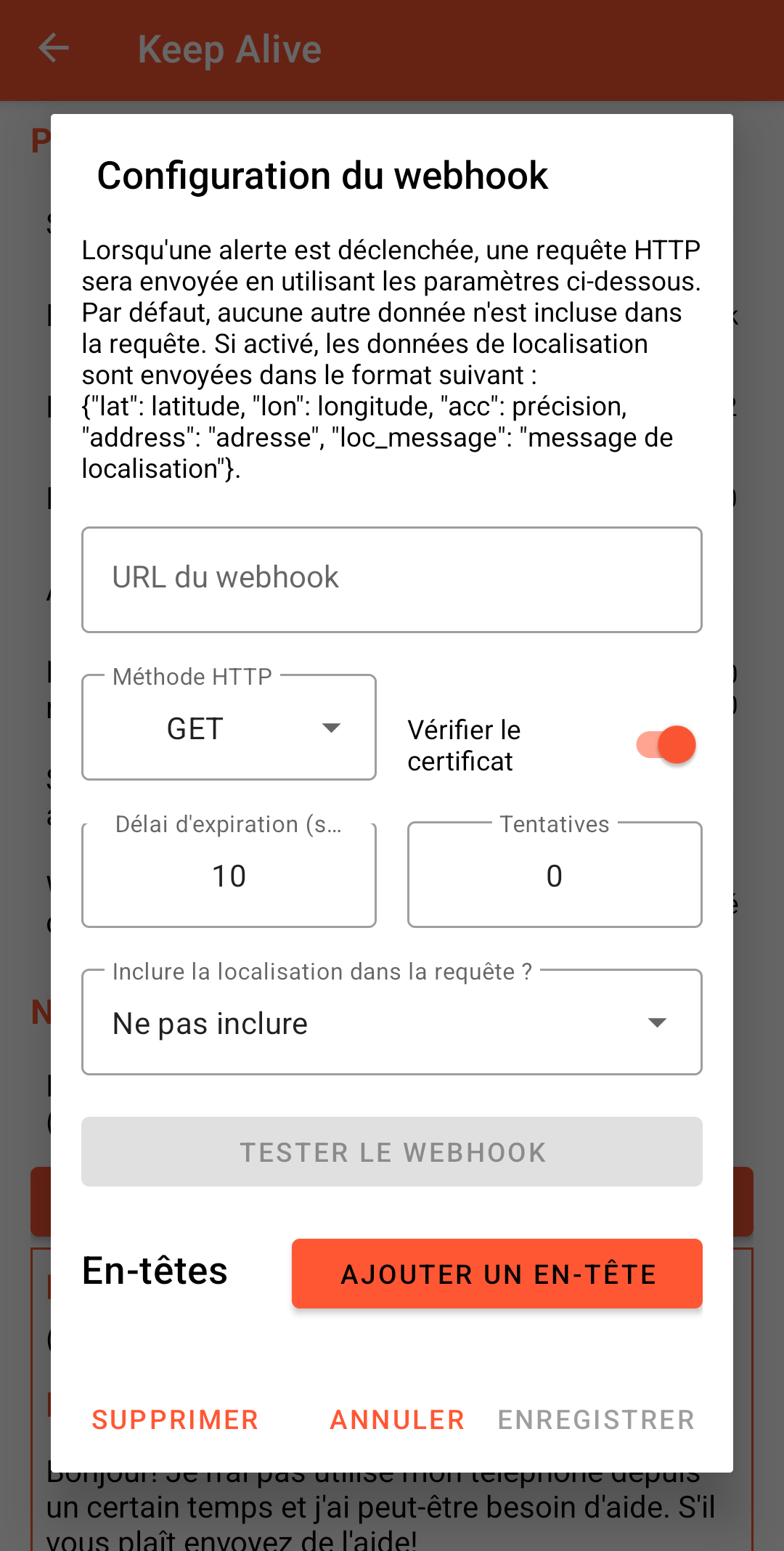The width and height of the screenshot is (784, 1551).
Task: Edit the Tentatives field
Action: click(555, 875)
